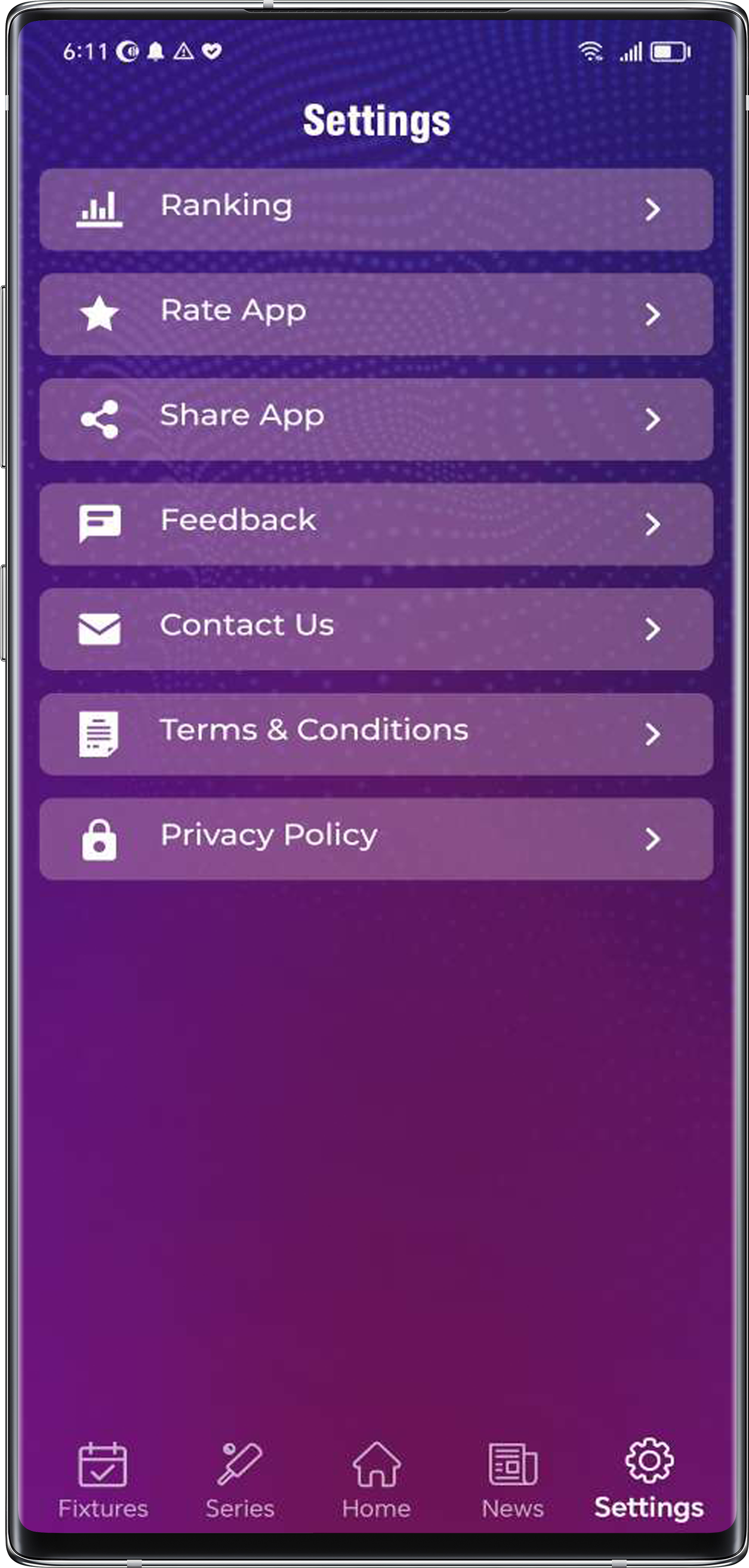749x1568 pixels.
Task: Switch to the Fixtures tab
Action: click(103, 1480)
